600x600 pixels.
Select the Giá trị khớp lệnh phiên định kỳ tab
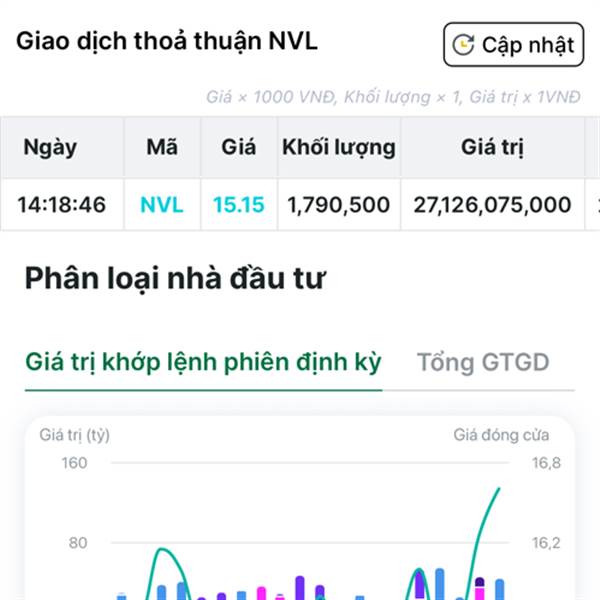[x=203, y=362]
